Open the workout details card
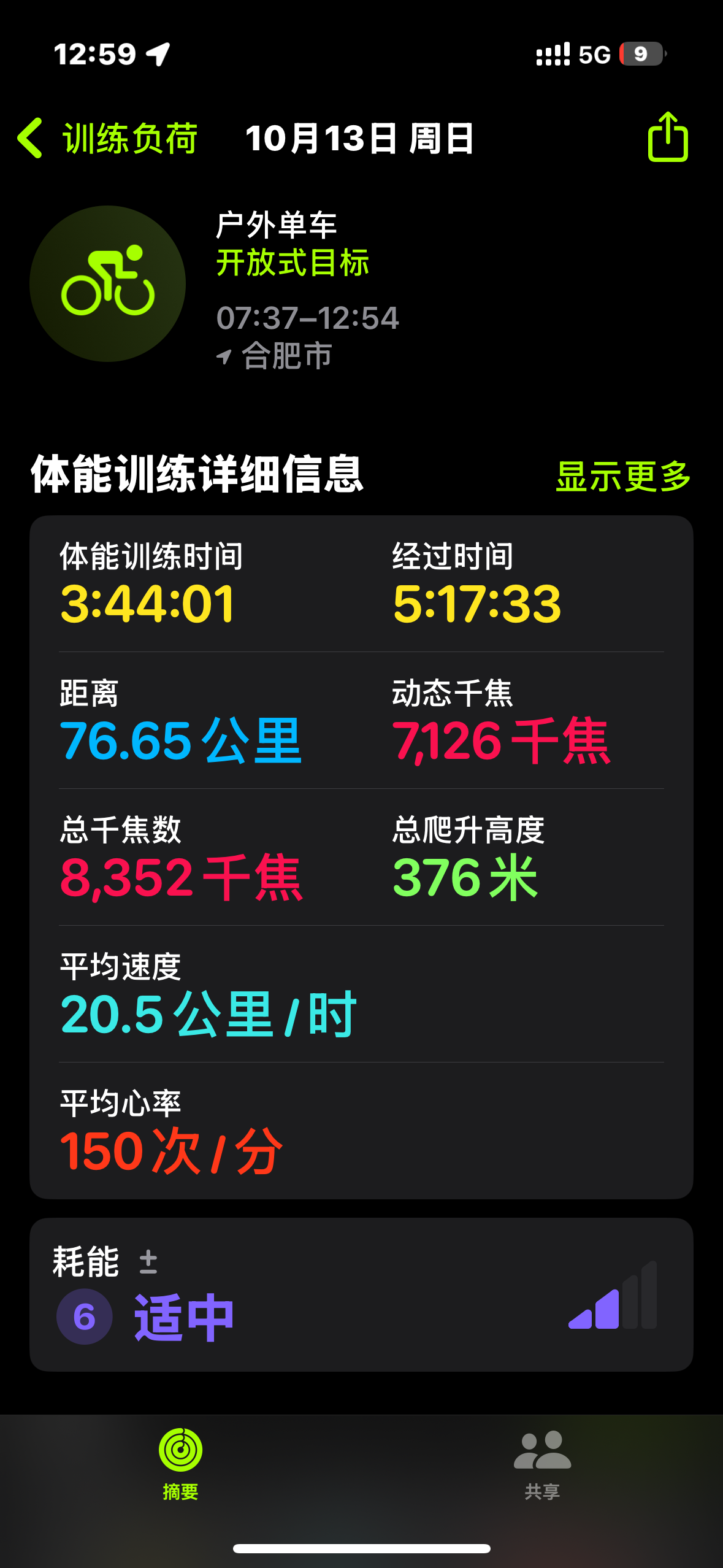The width and height of the screenshot is (723, 1568). pos(361,857)
